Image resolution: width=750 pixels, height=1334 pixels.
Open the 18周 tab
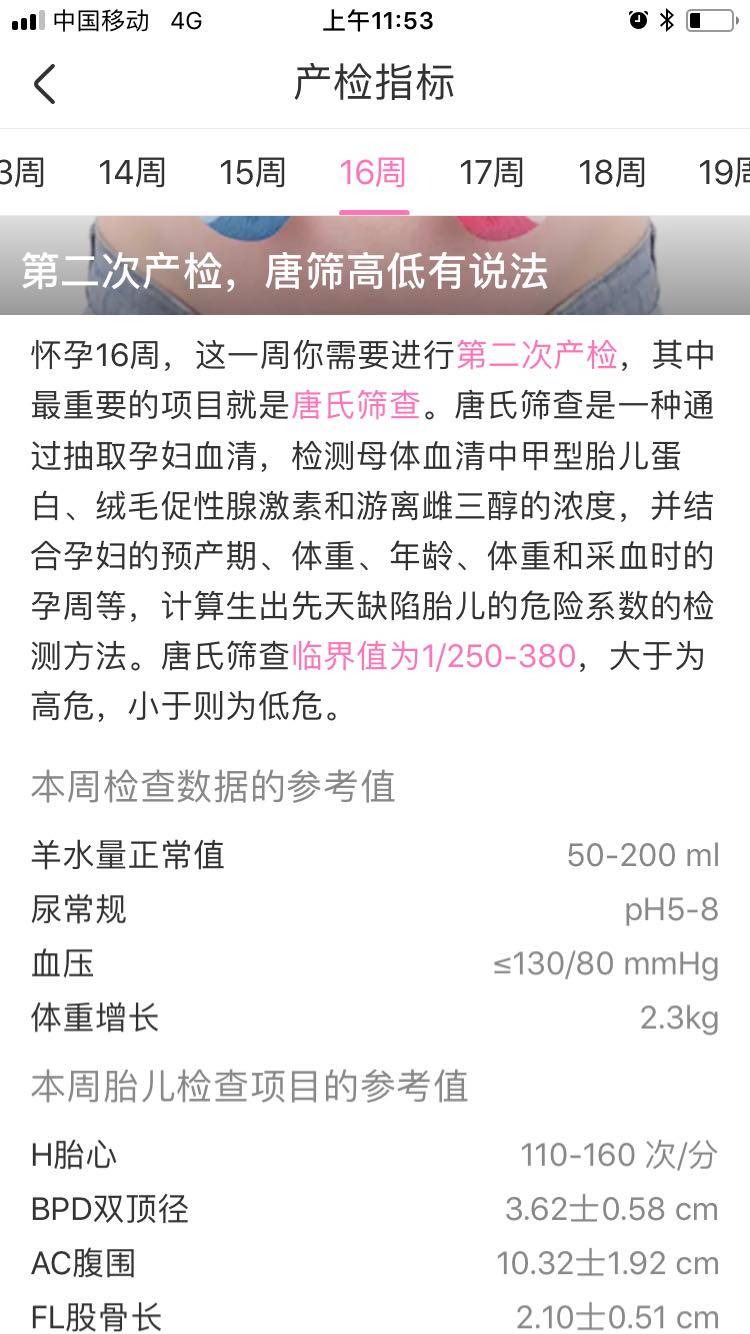612,172
